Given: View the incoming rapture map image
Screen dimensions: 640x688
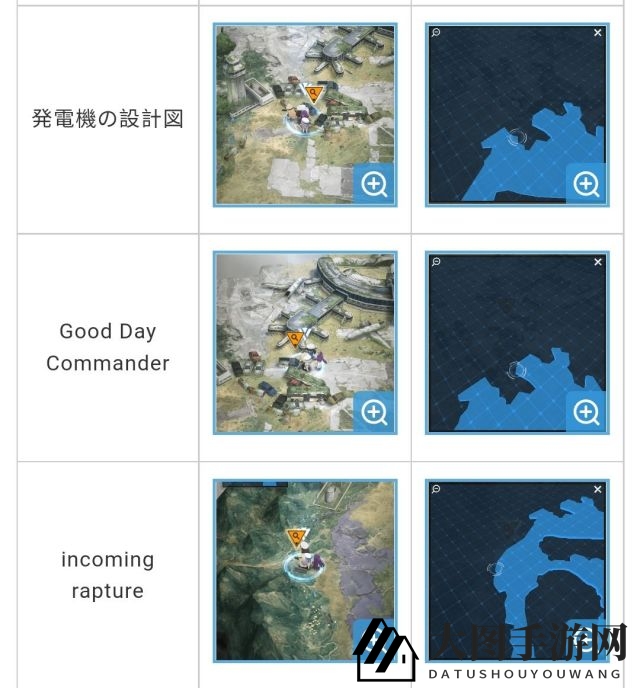Looking at the screenshot, I should [516, 570].
